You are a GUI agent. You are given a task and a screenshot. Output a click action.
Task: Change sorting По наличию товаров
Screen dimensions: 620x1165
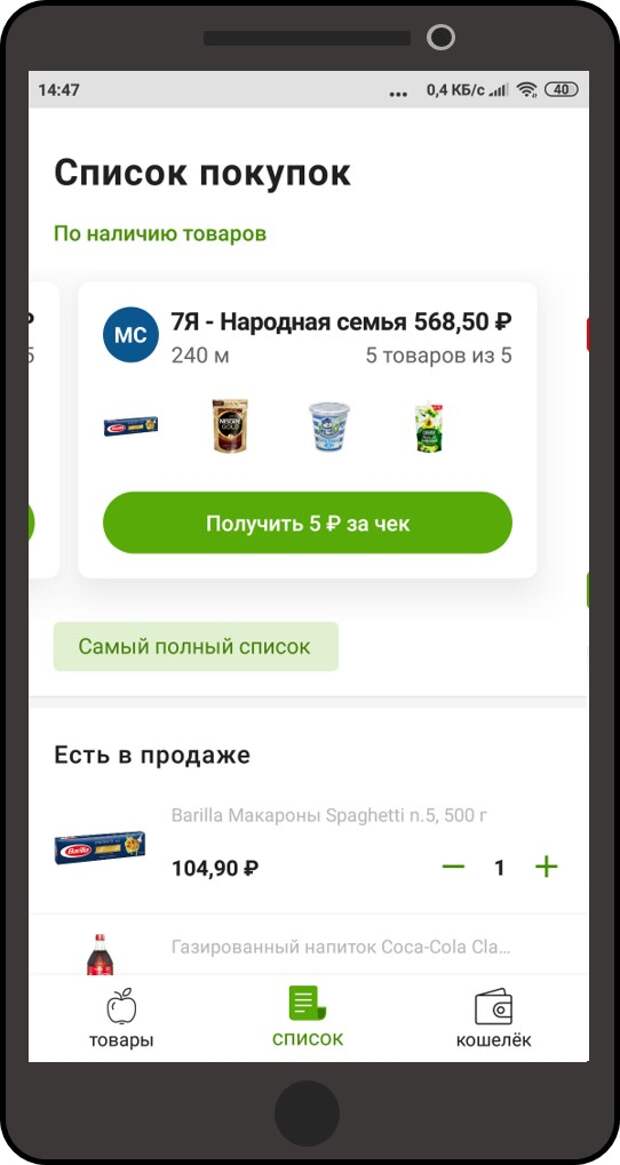coord(160,234)
